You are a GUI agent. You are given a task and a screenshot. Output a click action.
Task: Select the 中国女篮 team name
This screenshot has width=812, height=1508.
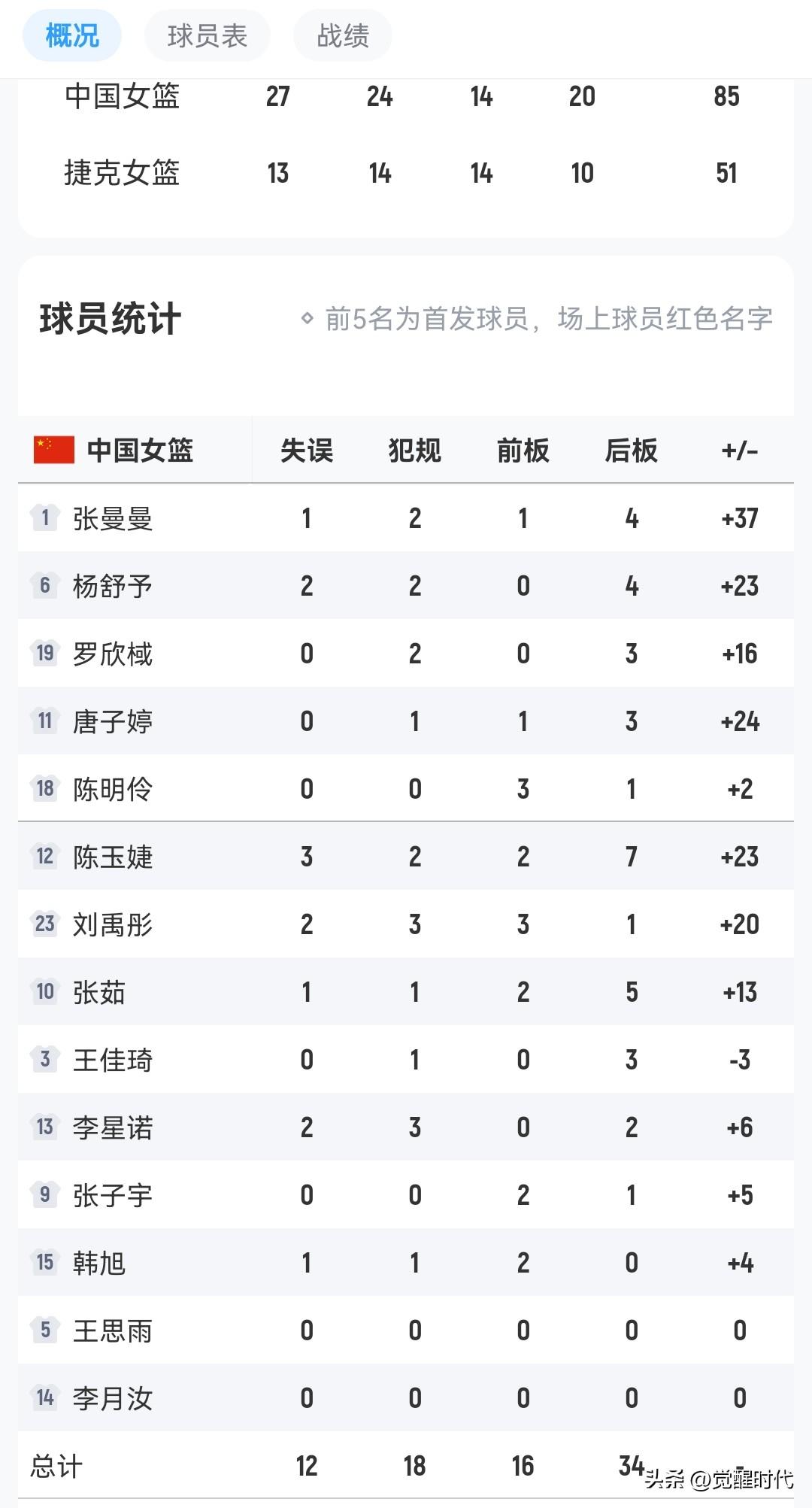[139, 449]
